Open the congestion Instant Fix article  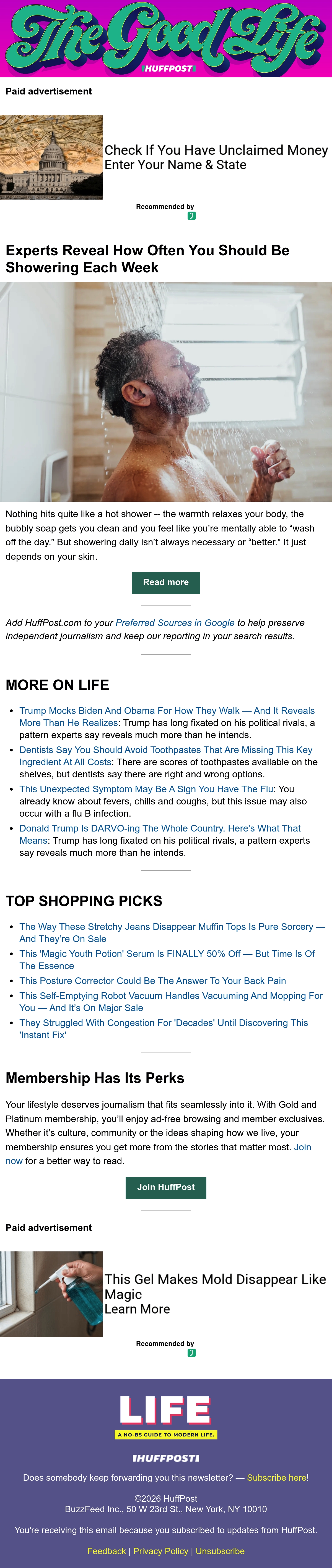click(164, 1029)
